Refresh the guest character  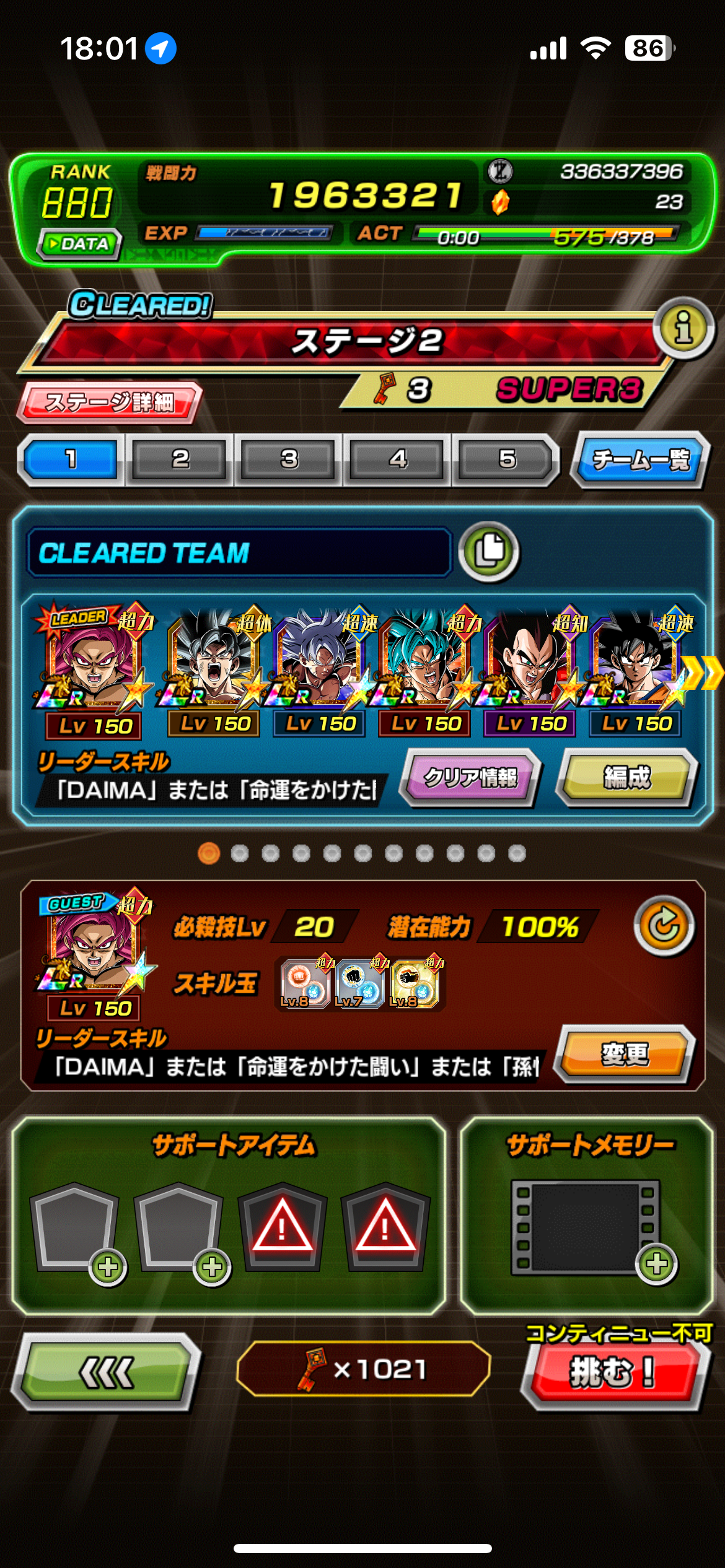(664, 926)
